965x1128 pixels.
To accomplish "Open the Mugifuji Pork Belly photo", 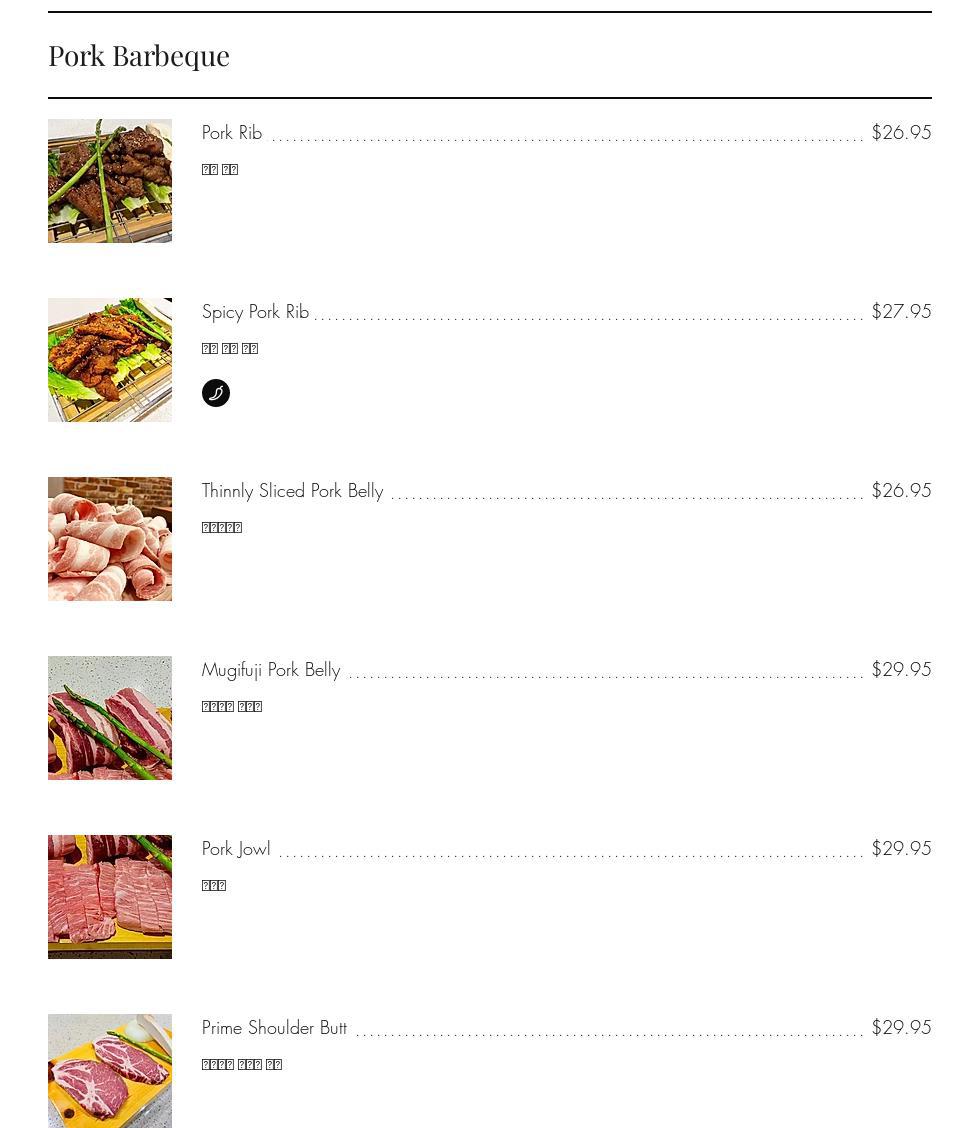I will 110,718.
